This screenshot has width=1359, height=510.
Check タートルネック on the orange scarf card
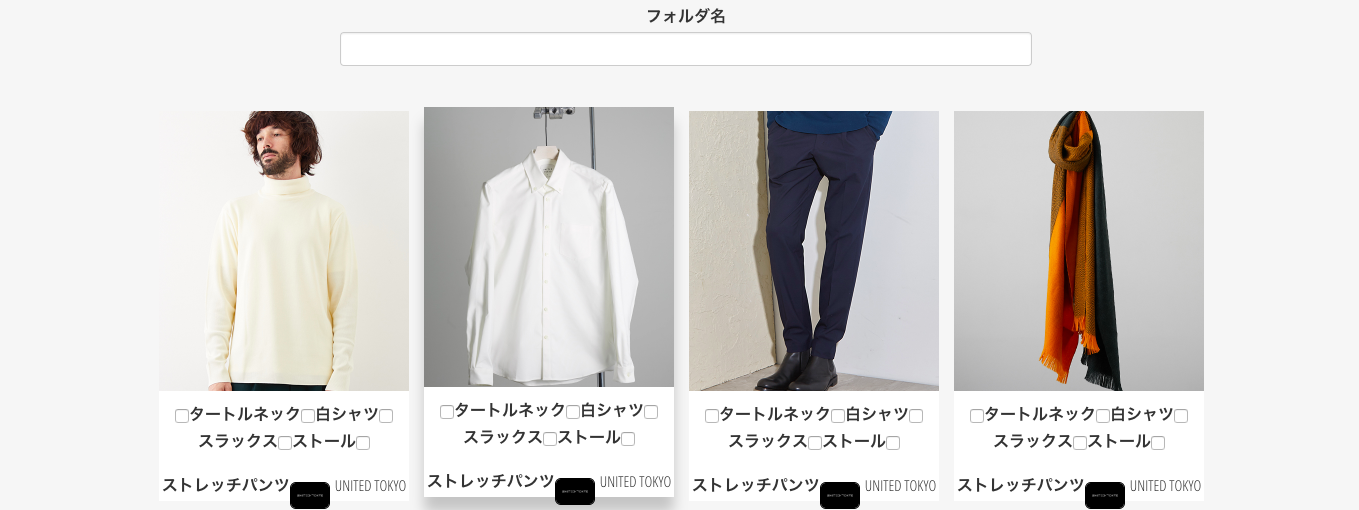click(x=977, y=416)
